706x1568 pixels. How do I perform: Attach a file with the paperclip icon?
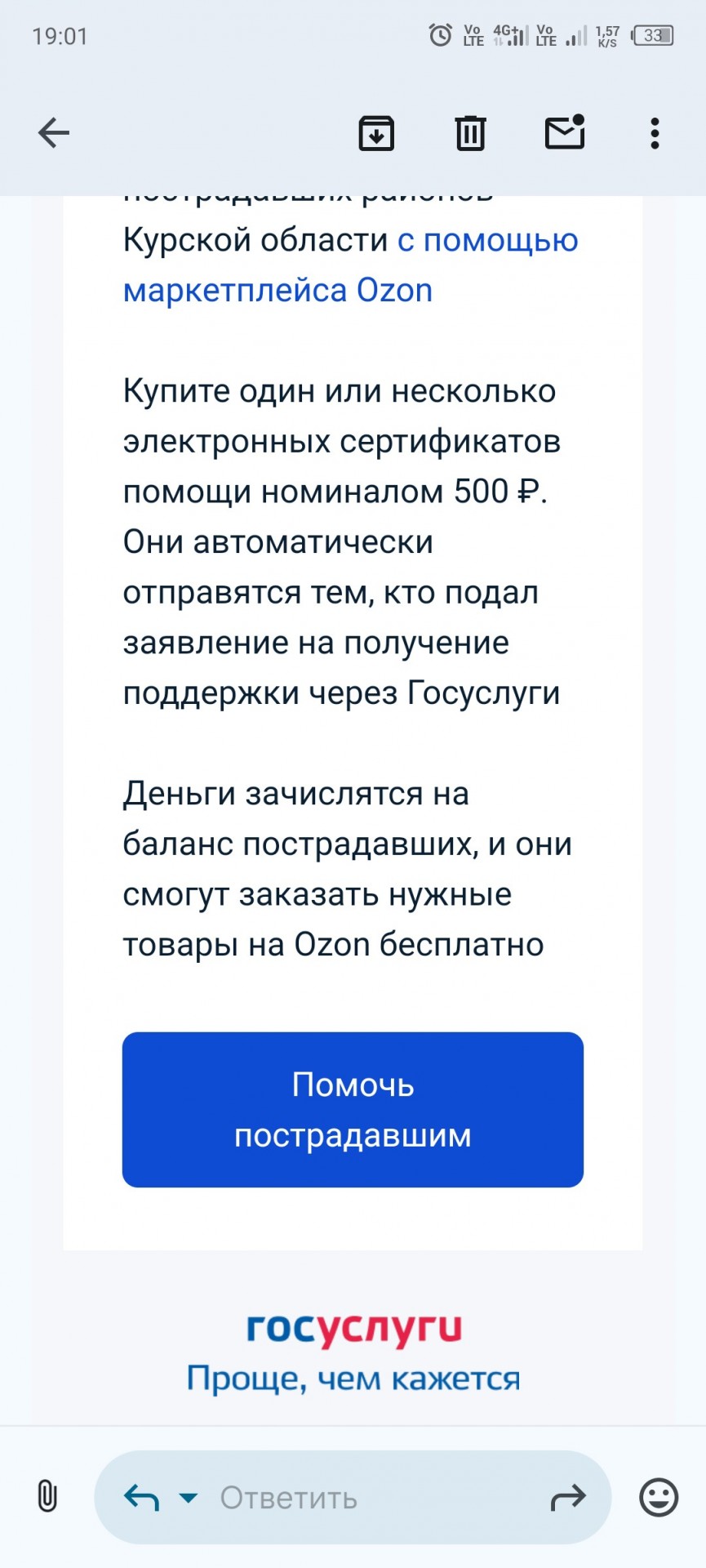click(47, 1497)
